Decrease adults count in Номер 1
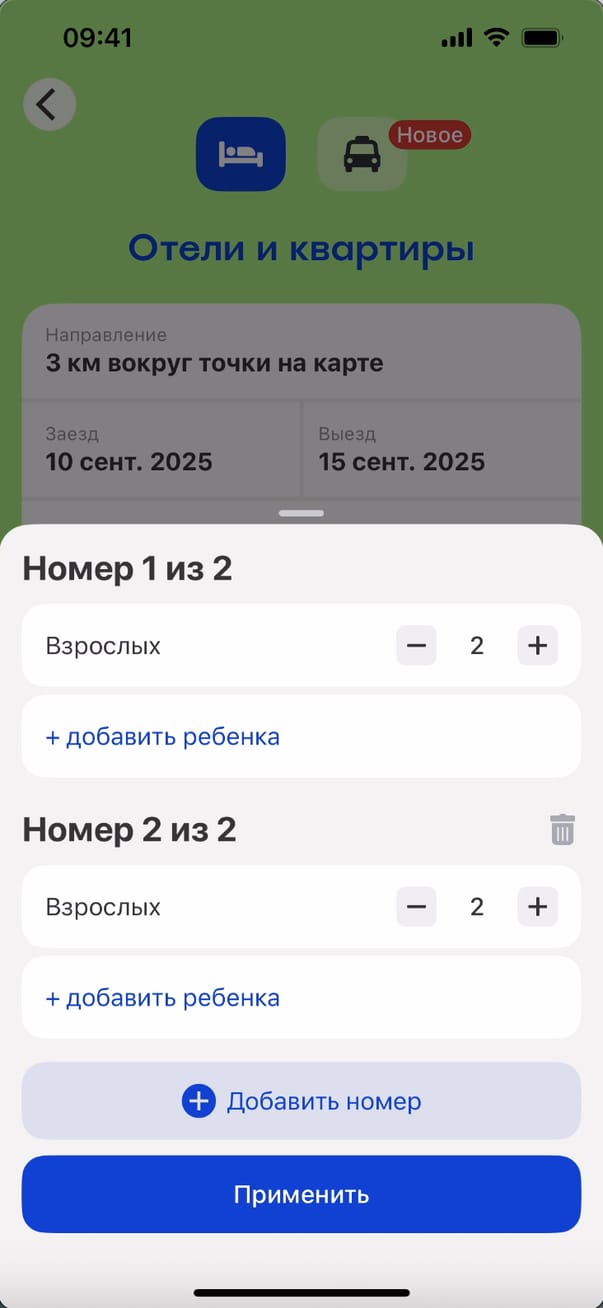Image resolution: width=603 pixels, height=1308 pixels. click(416, 646)
